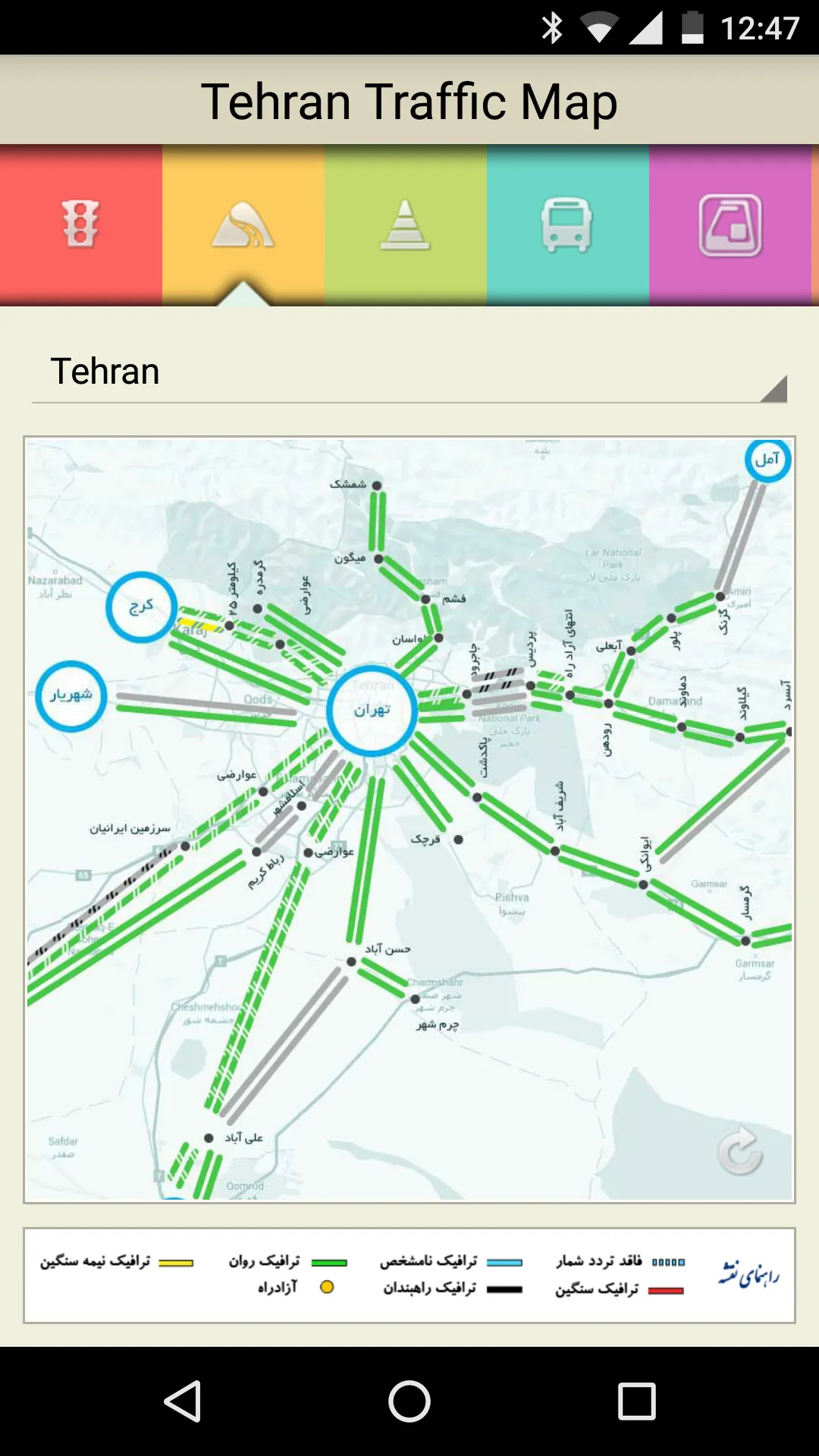Go back using the system back button

(183, 1401)
